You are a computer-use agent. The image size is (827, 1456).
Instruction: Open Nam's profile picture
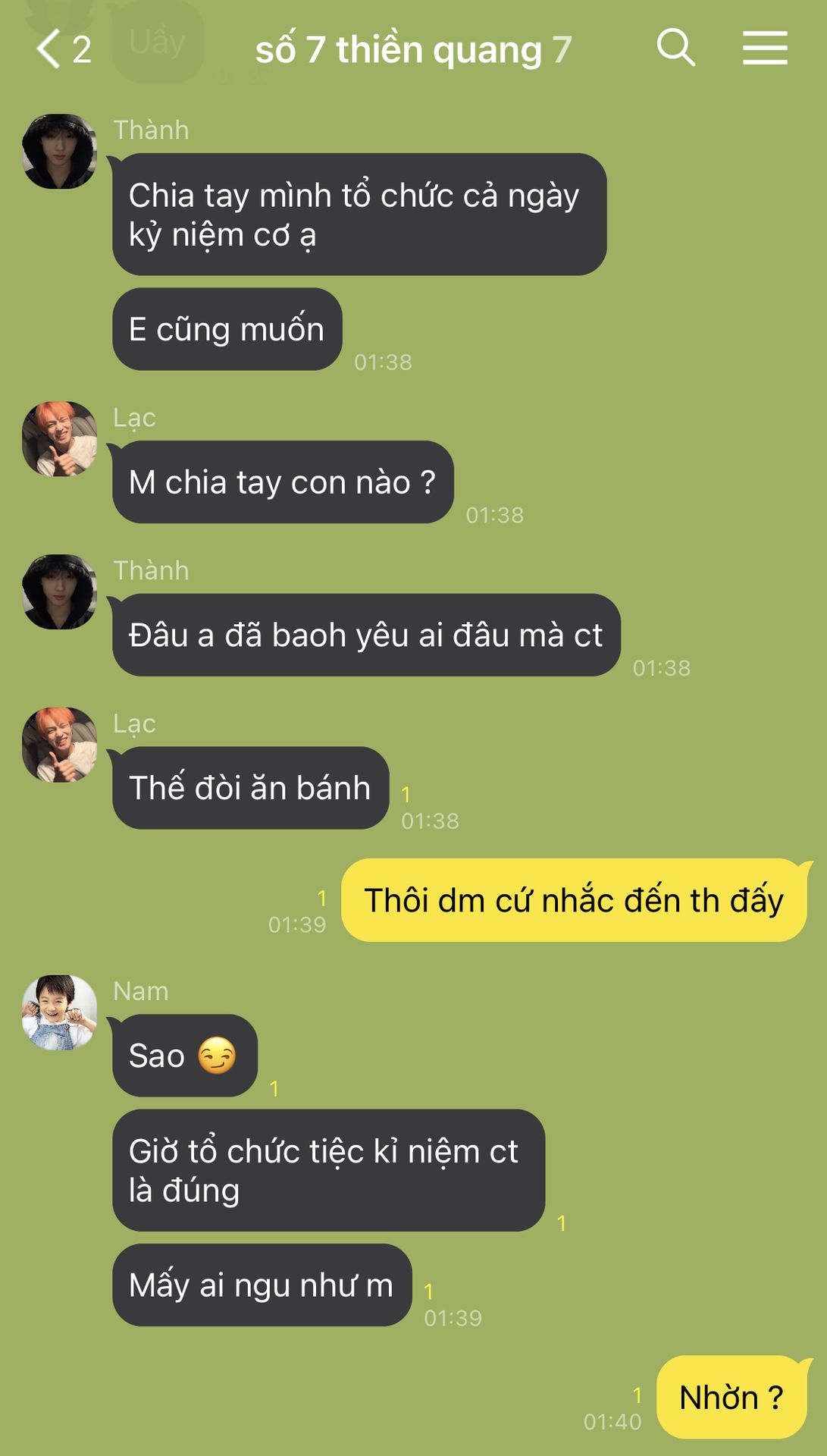(59, 1012)
